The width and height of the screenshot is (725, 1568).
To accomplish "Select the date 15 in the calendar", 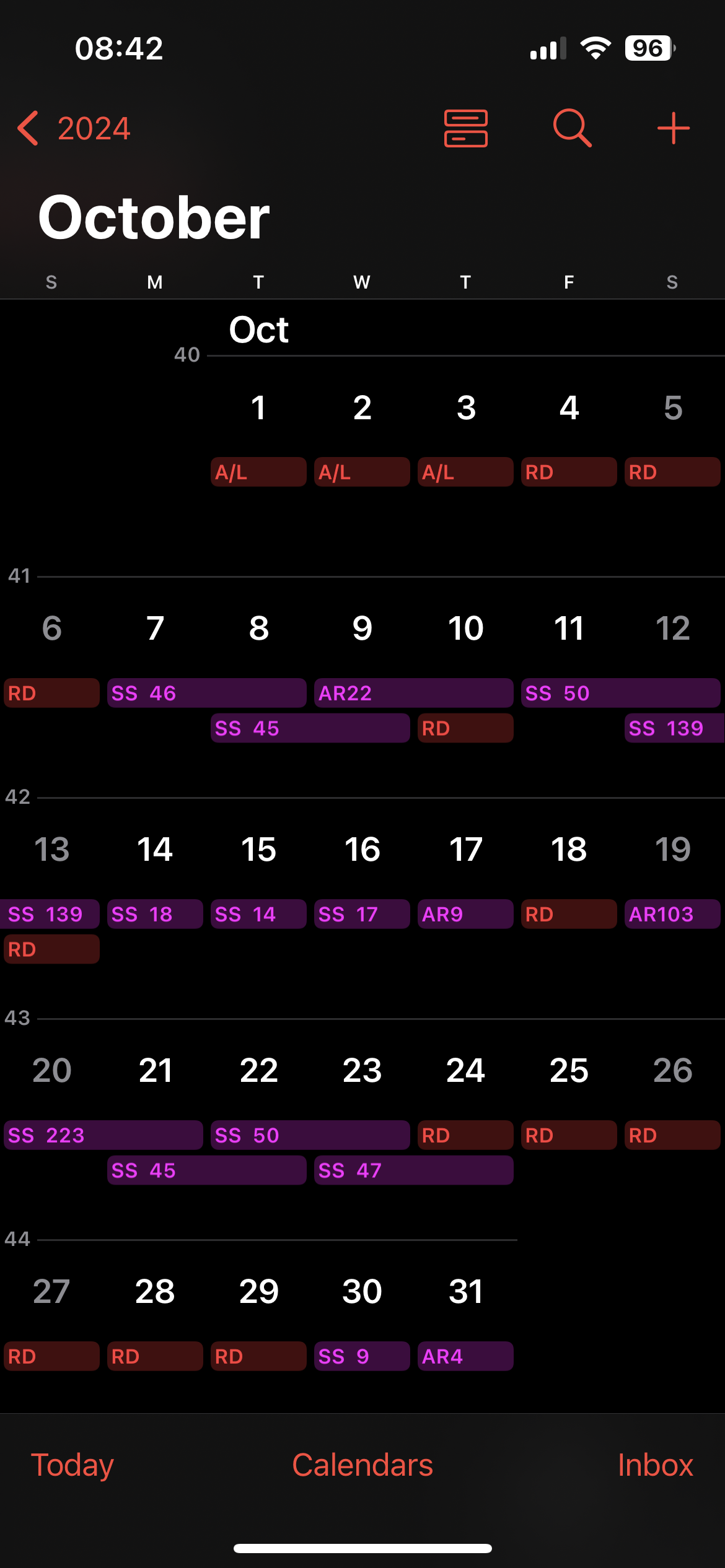I will point(258,850).
